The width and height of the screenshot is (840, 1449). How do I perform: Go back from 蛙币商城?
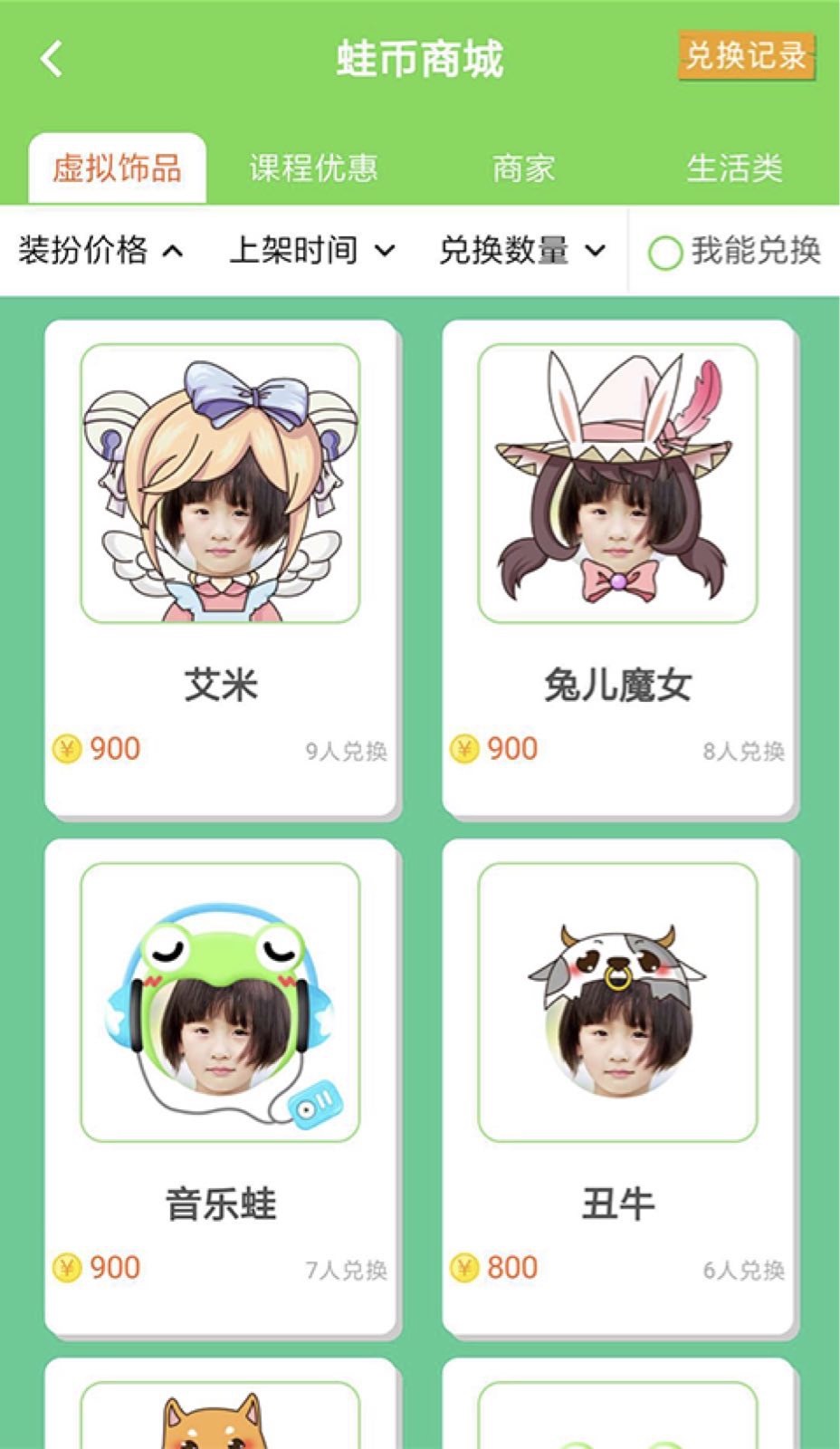(x=52, y=59)
